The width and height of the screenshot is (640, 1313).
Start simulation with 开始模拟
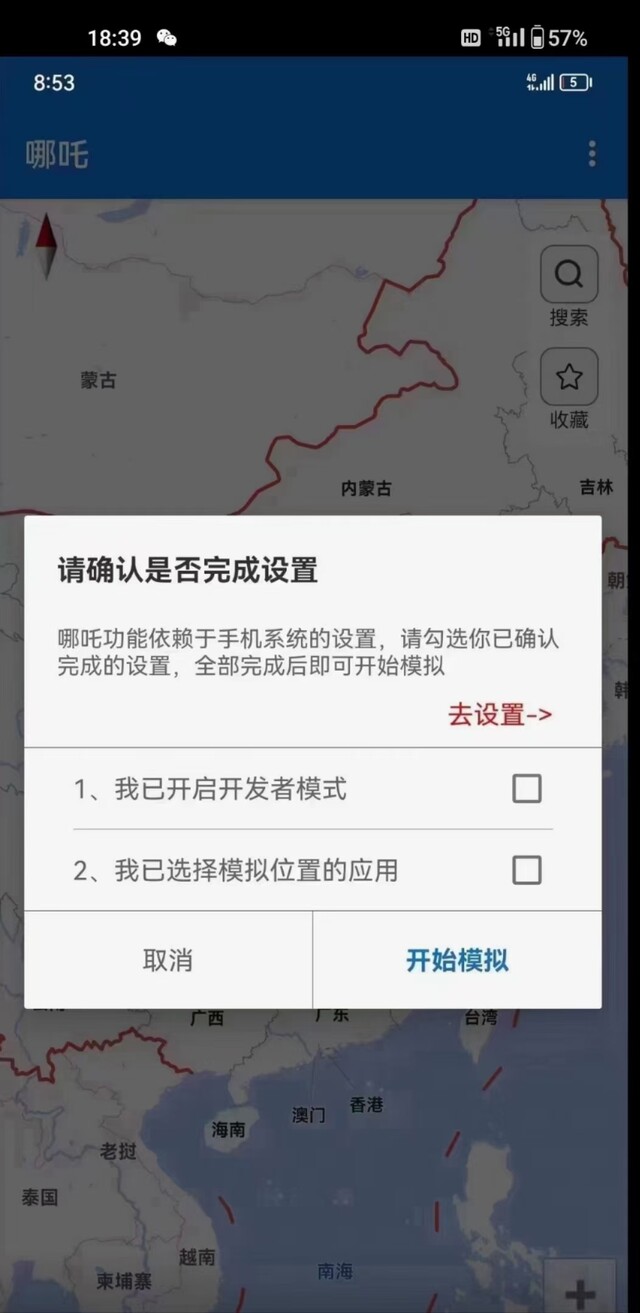(457, 960)
